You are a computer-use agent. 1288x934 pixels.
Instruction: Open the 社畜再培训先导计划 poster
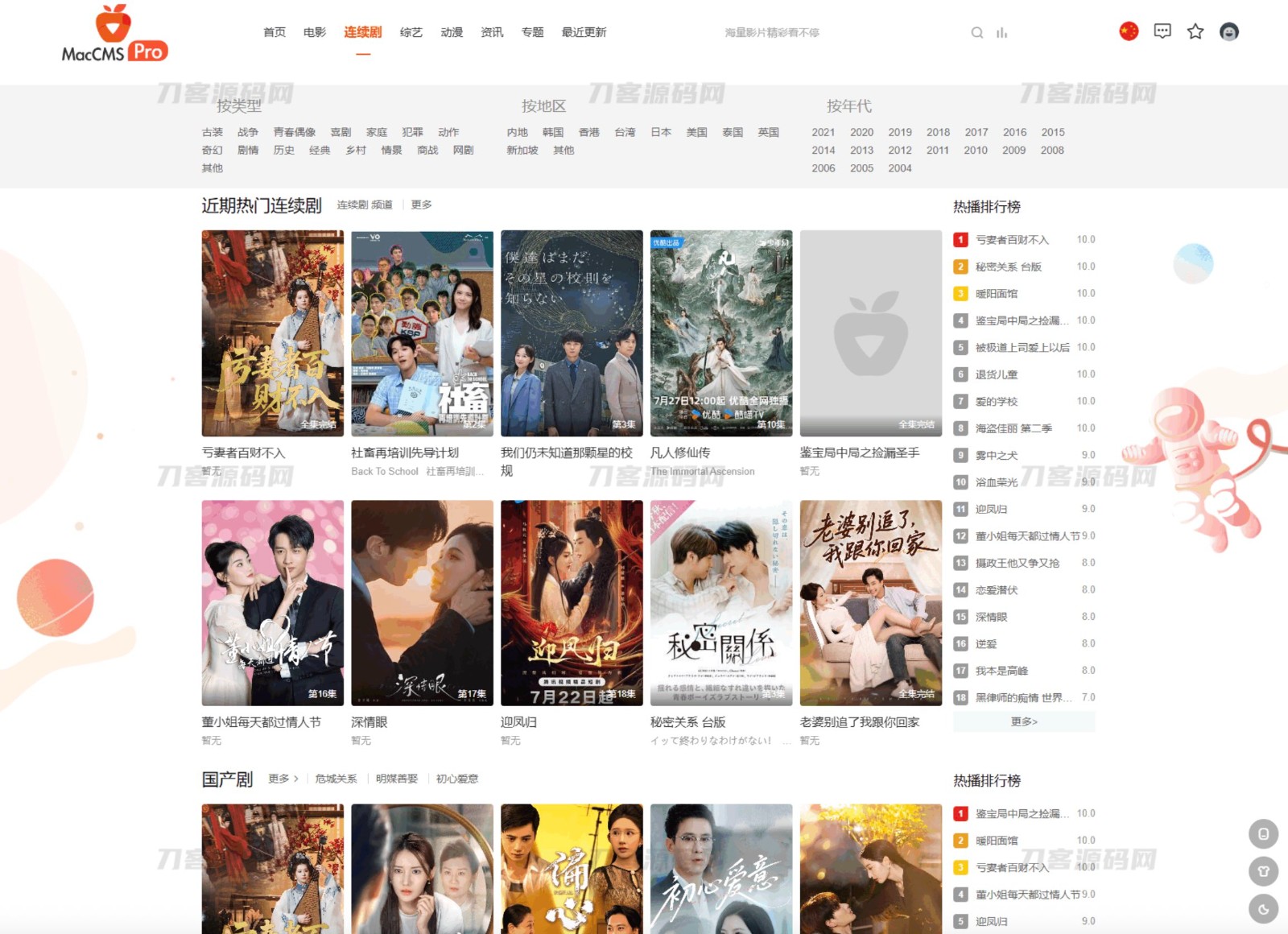tap(422, 333)
